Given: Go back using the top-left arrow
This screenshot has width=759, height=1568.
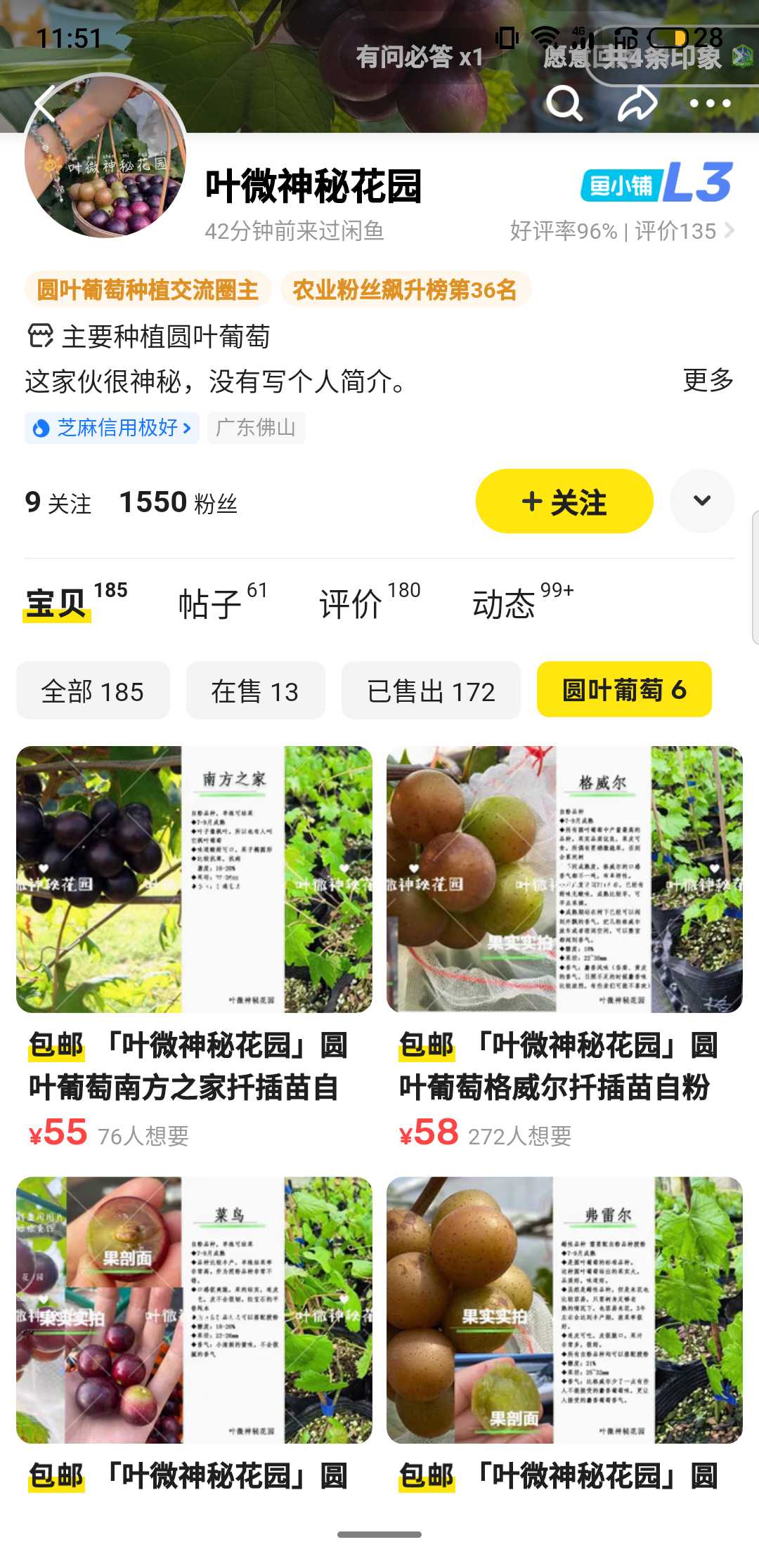Looking at the screenshot, I should 45,104.
